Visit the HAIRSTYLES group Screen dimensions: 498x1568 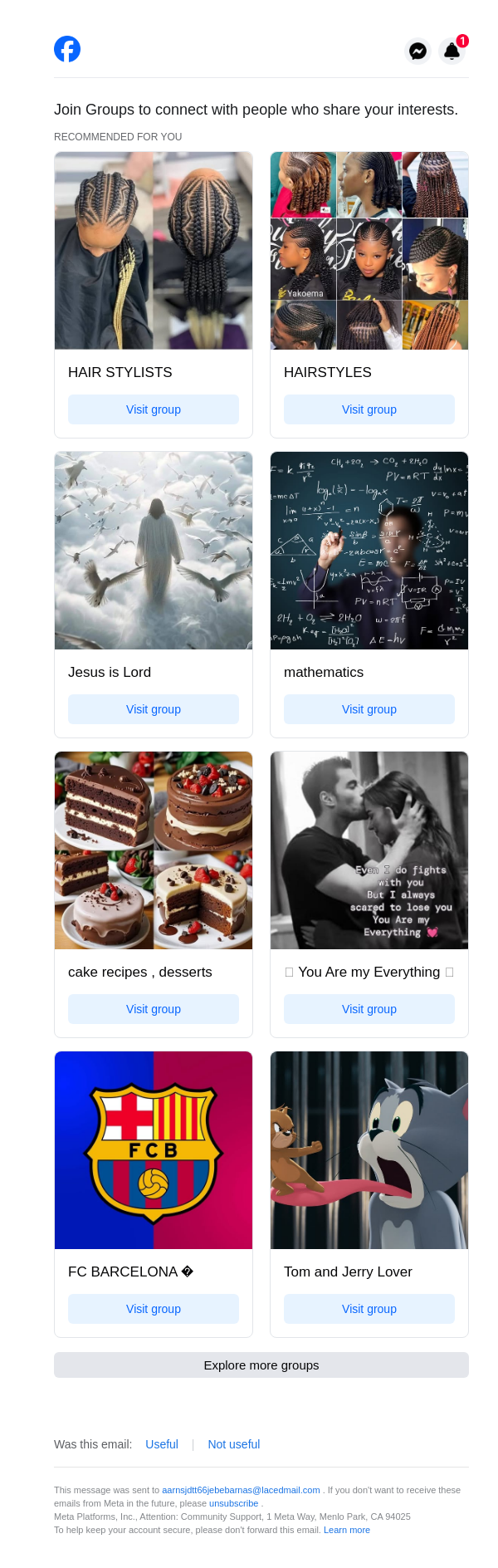coord(369,409)
